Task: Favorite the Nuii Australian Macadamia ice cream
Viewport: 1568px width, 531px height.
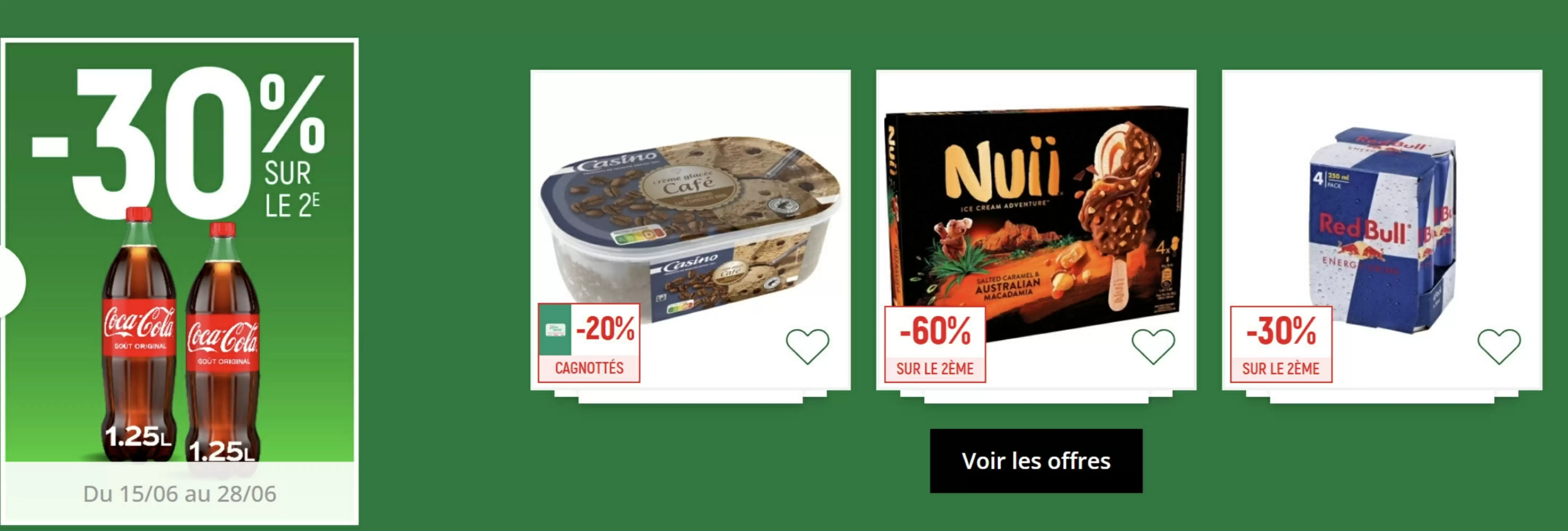Action: pyautogui.click(x=1153, y=346)
